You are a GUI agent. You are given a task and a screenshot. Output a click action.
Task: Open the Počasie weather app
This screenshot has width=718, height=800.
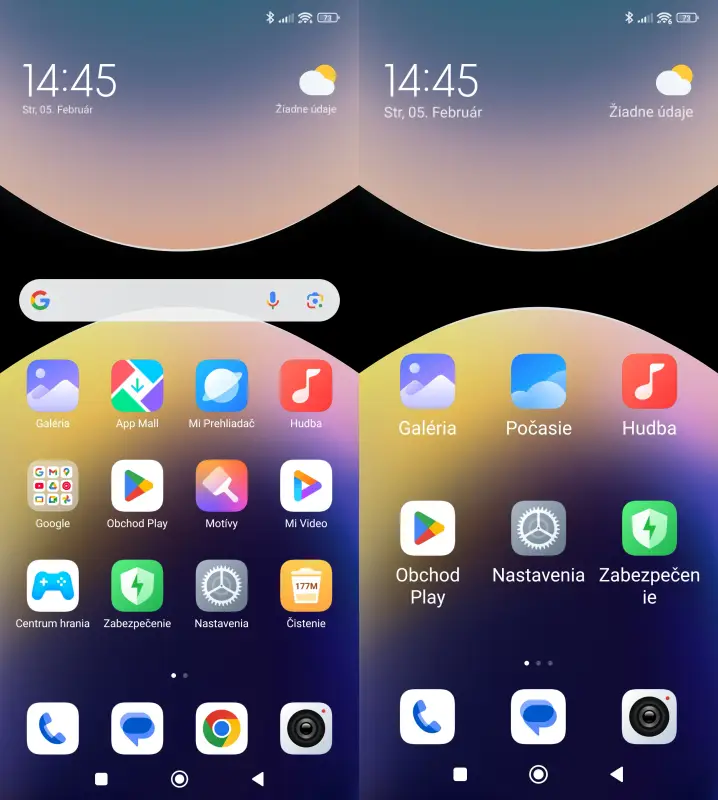539,382
